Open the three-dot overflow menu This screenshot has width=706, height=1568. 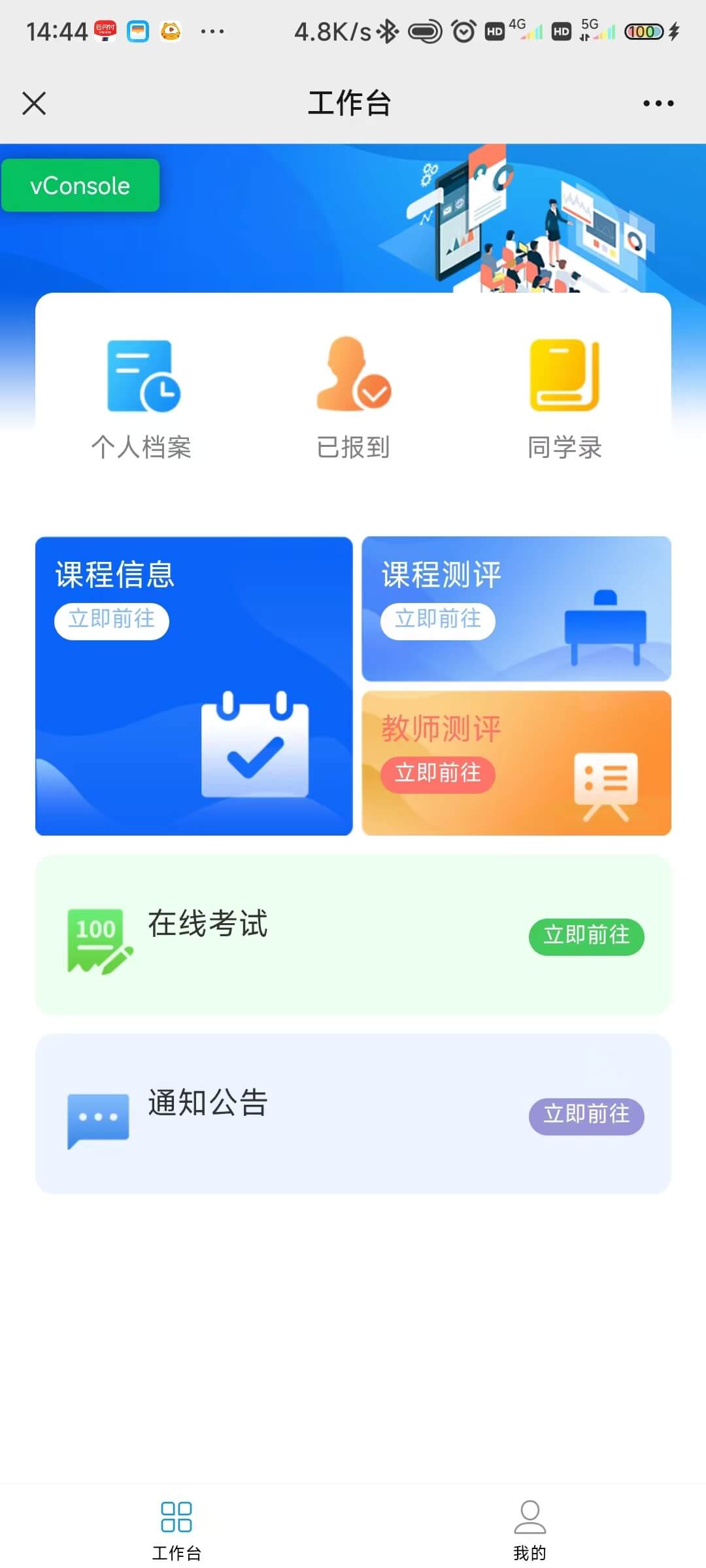(658, 103)
